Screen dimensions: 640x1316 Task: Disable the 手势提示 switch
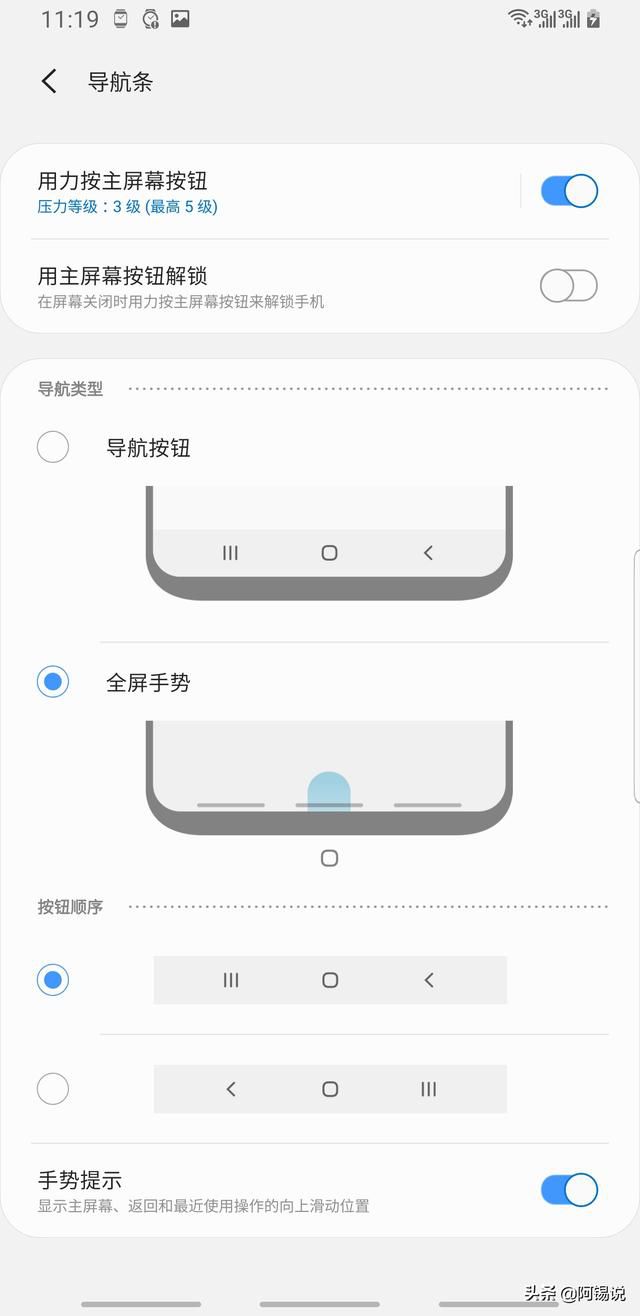568,1190
